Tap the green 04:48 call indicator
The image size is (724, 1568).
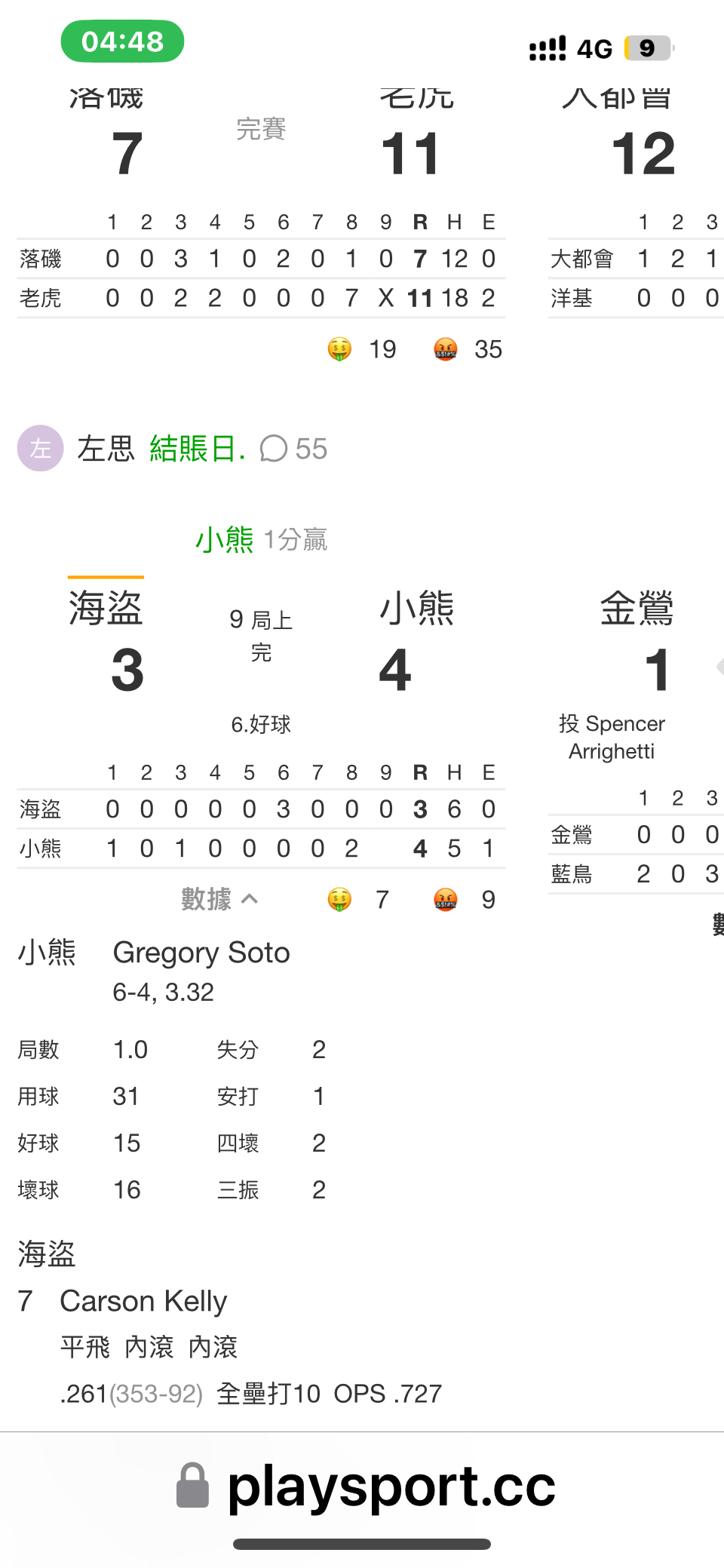click(x=122, y=41)
